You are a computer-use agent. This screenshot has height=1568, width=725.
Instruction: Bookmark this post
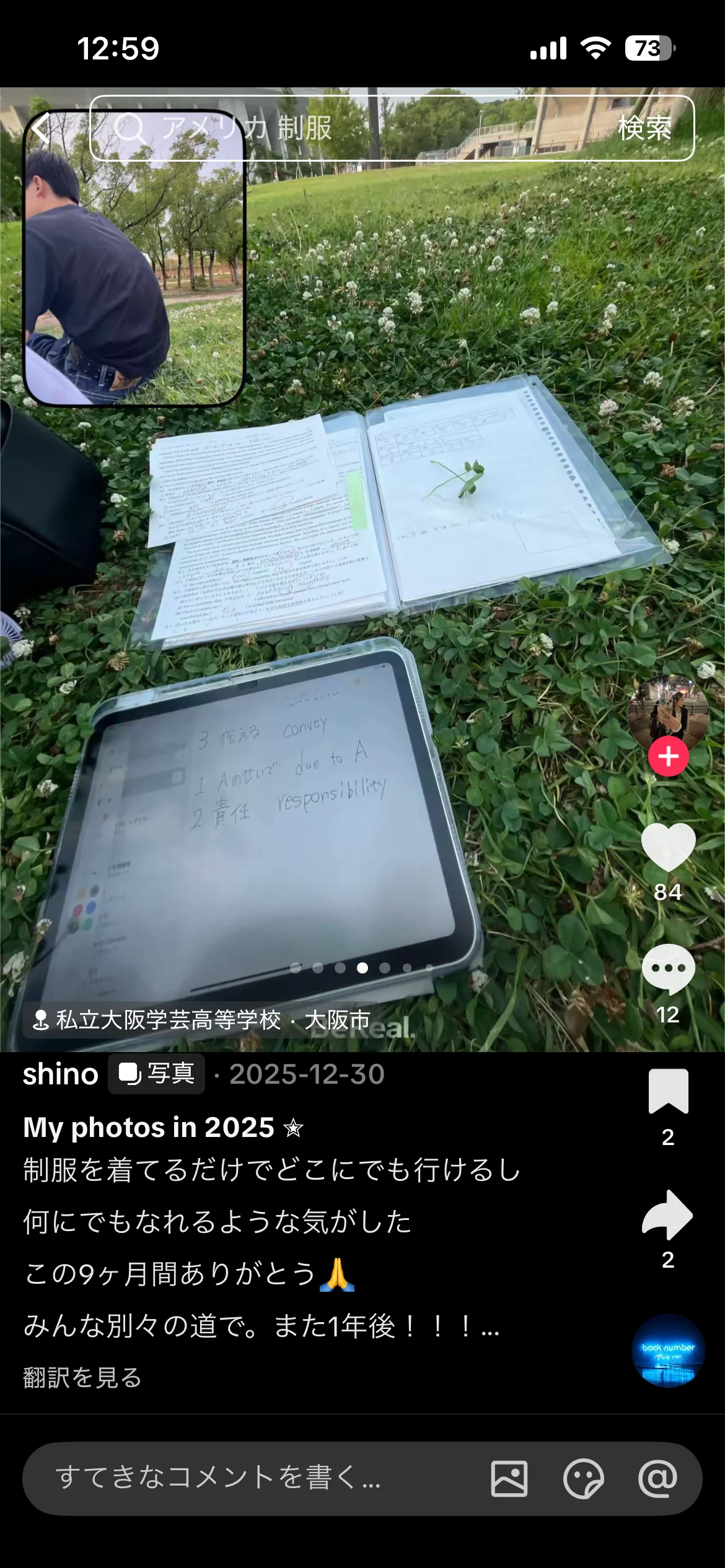point(668,1091)
